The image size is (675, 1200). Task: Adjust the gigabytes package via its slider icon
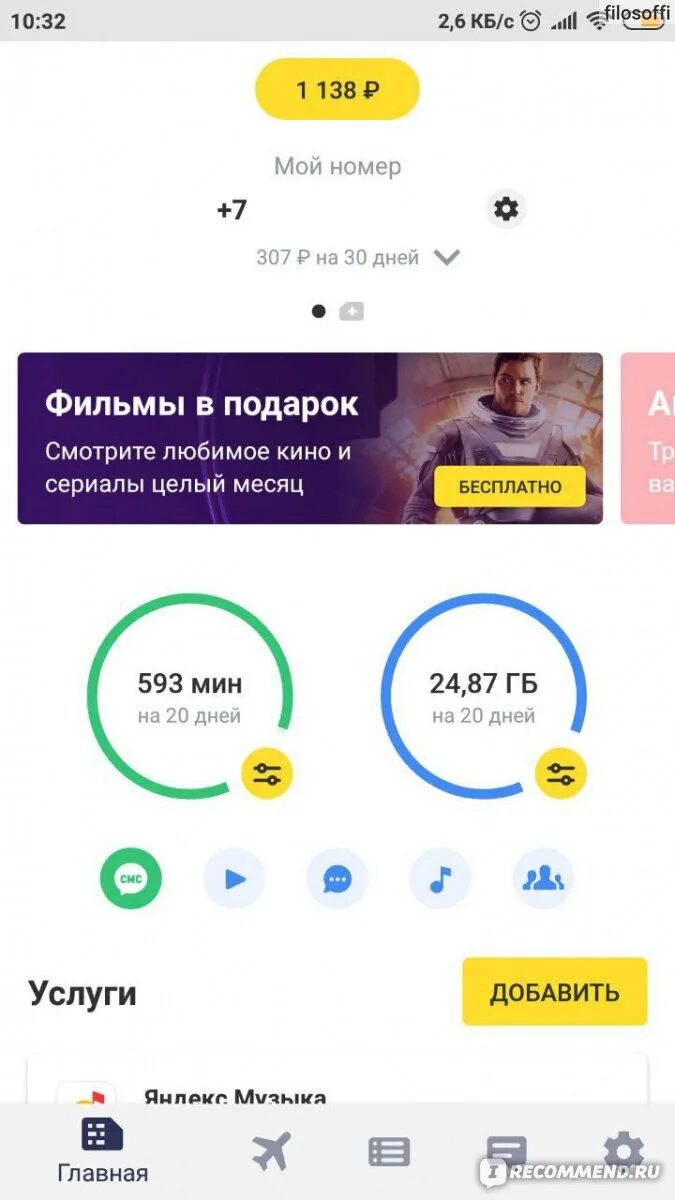[560, 774]
